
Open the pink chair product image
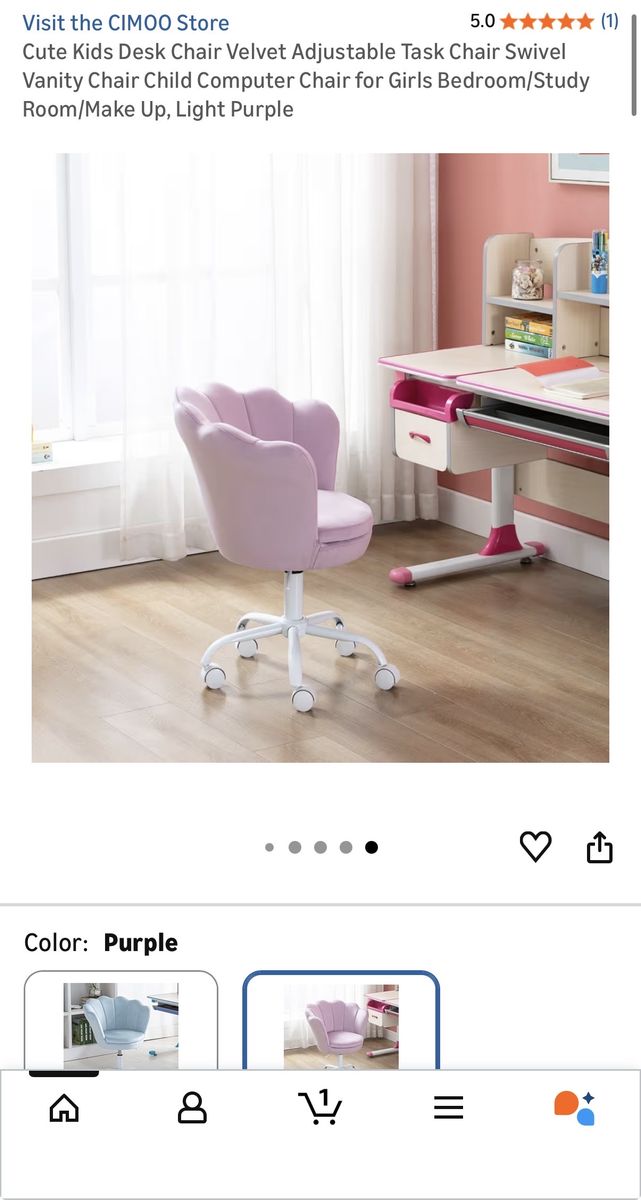pos(320,457)
